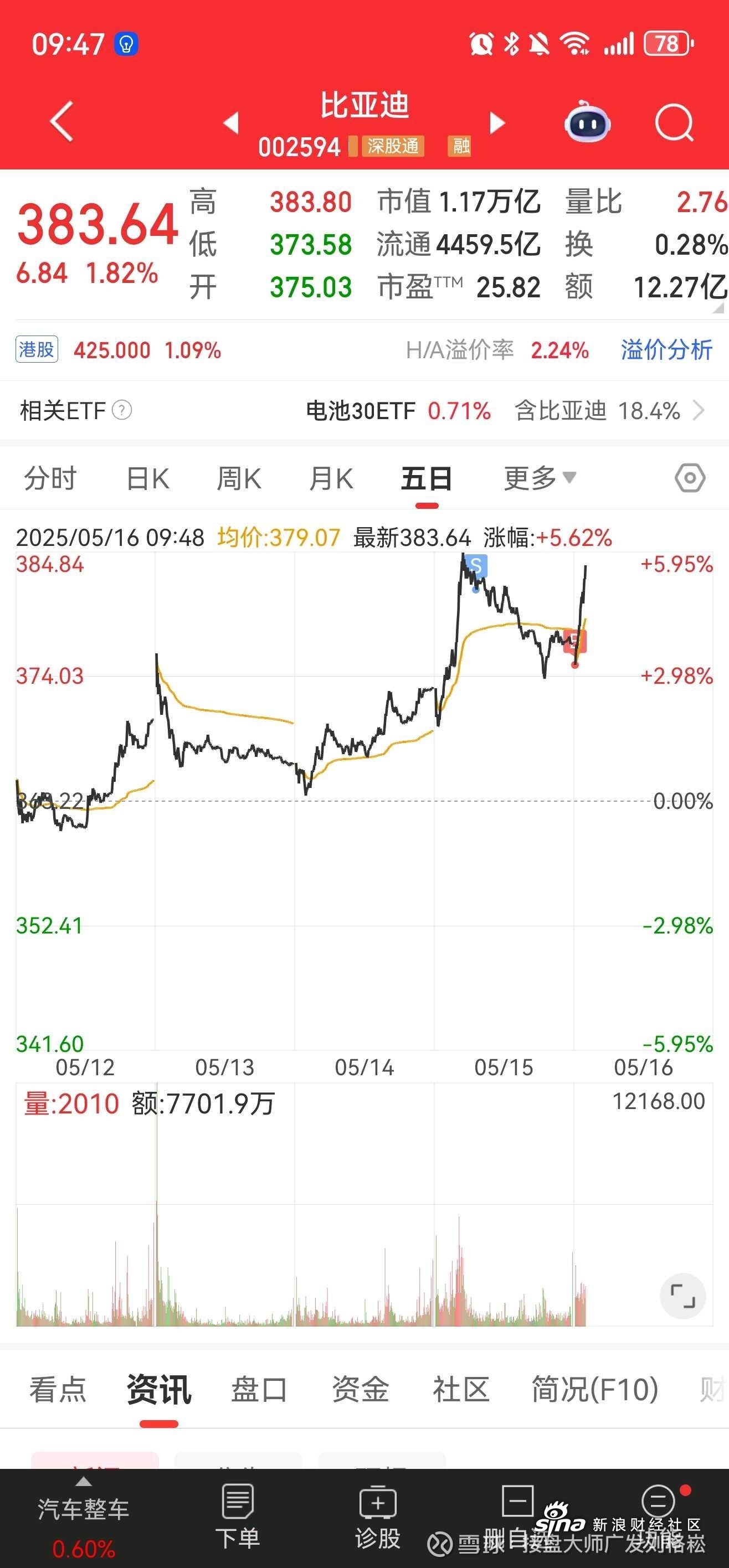Switch to 月K chart tab
Screen dimensions: 729x1568
click(331, 478)
